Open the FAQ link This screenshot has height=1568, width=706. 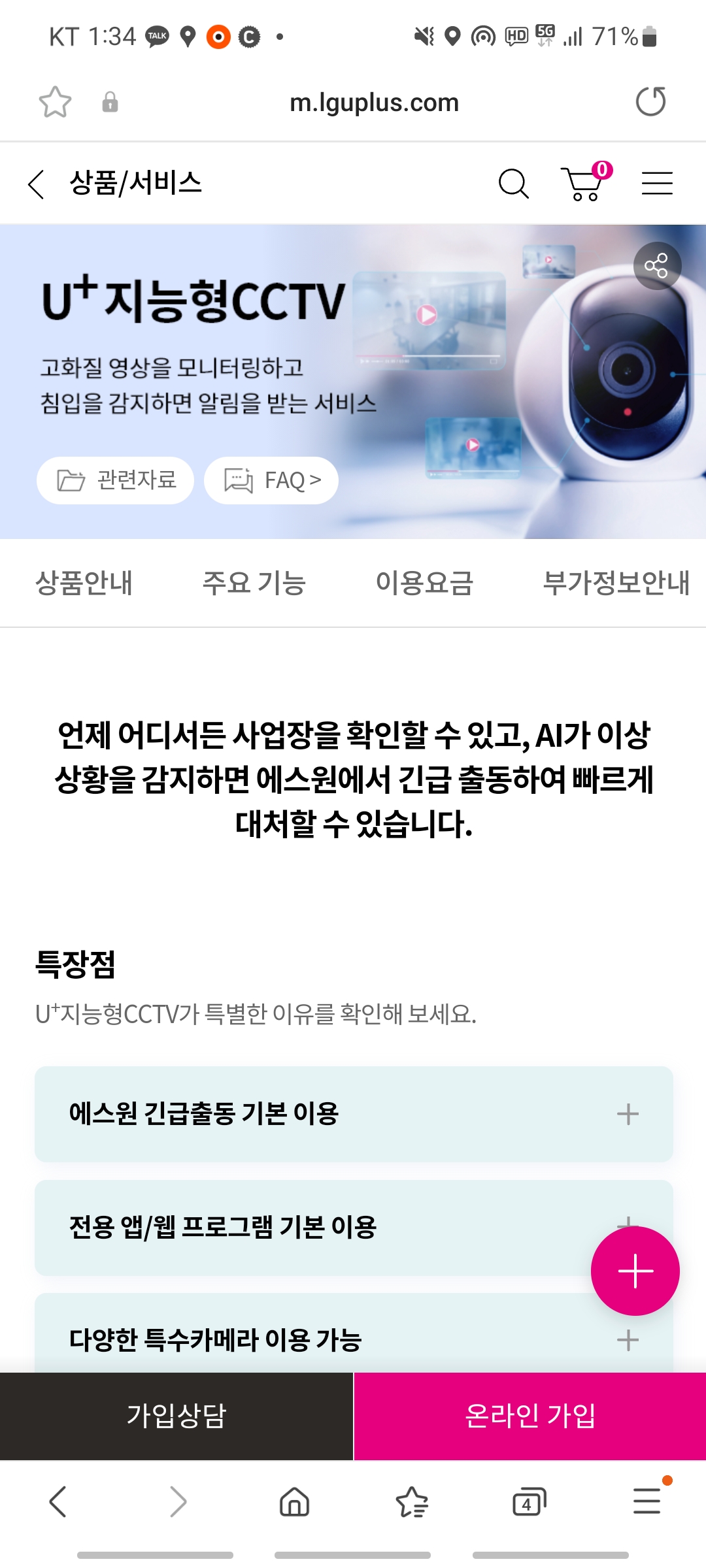point(271,480)
